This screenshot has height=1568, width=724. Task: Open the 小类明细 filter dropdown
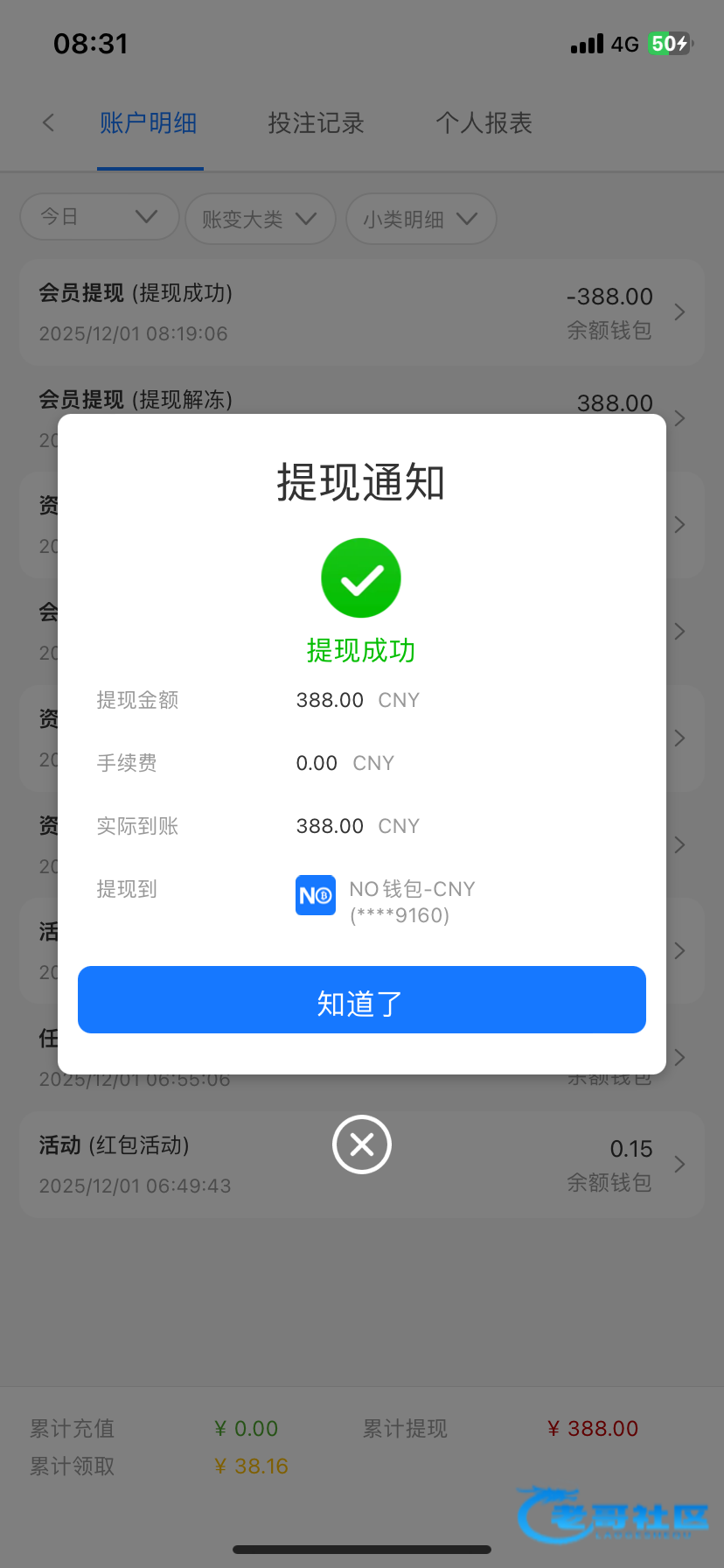click(421, 219)
